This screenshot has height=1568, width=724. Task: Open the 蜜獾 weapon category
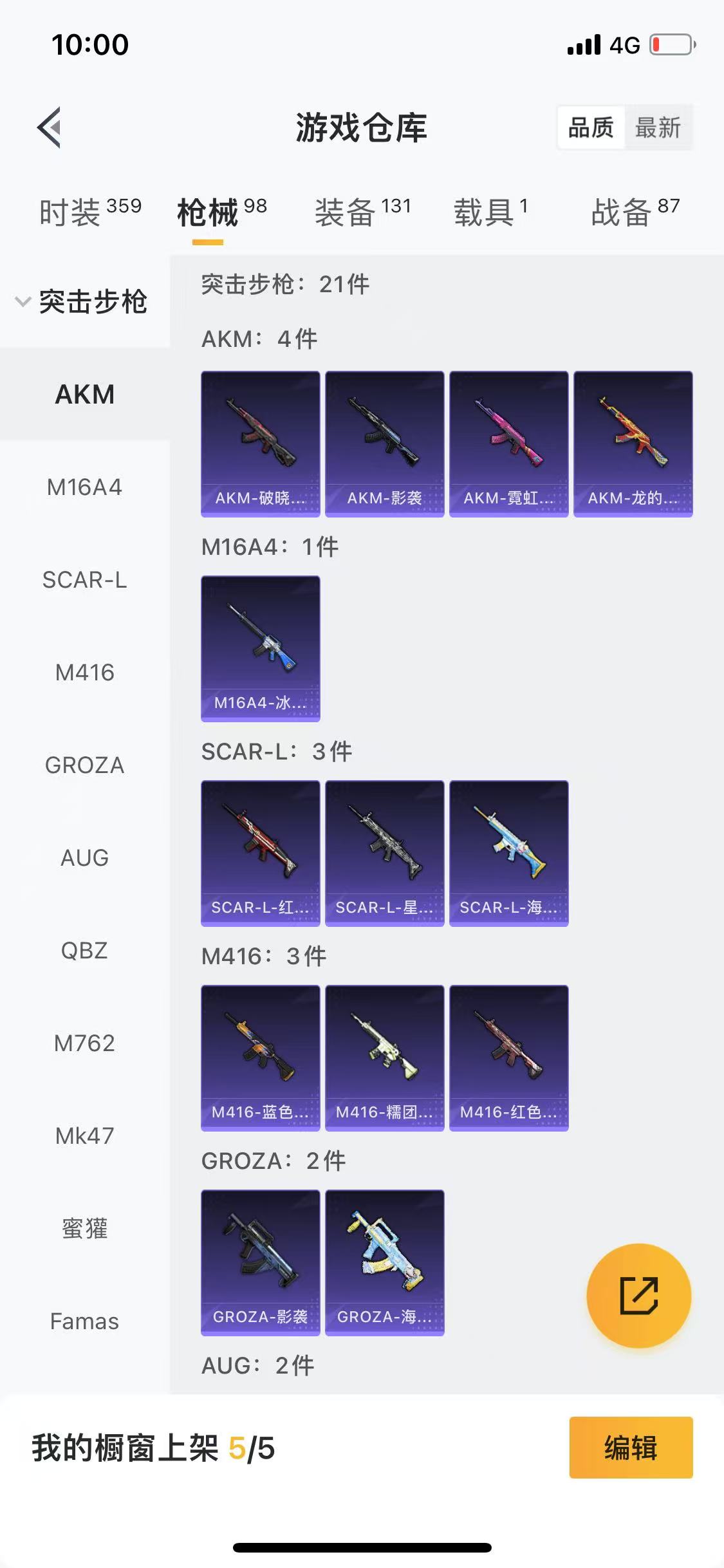(84, 1229)
